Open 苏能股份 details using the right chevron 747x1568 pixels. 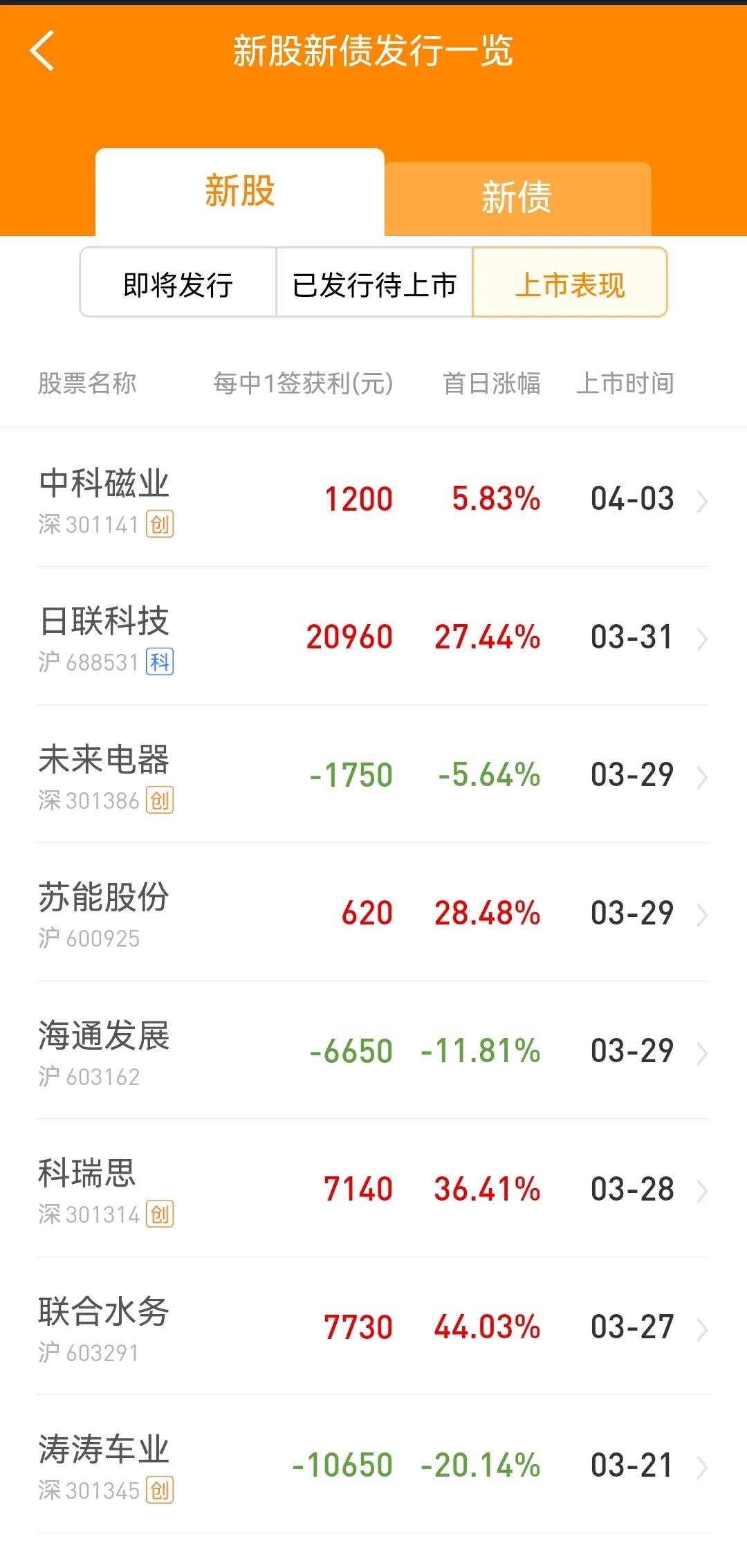704,913
